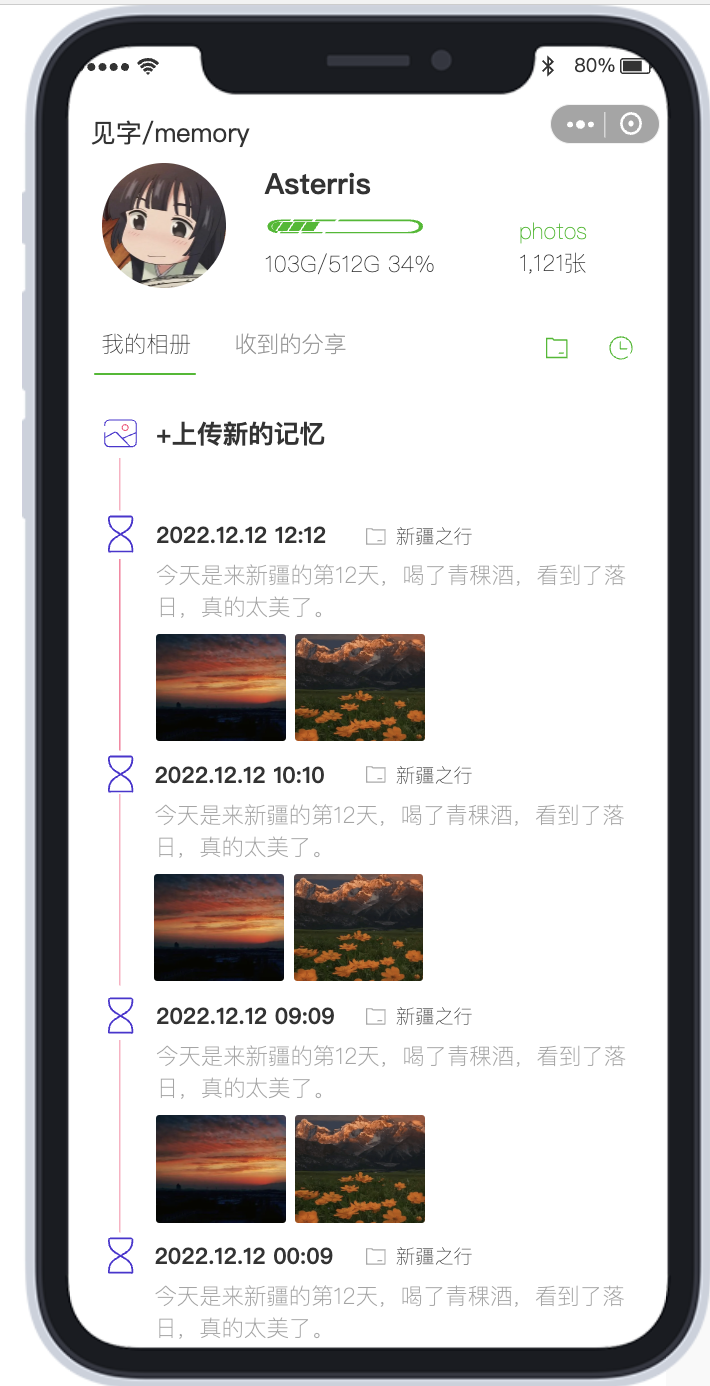View flower mountain photo in 10:10 entry
This screenshot has width=710, height=1386.
point(358,927)
